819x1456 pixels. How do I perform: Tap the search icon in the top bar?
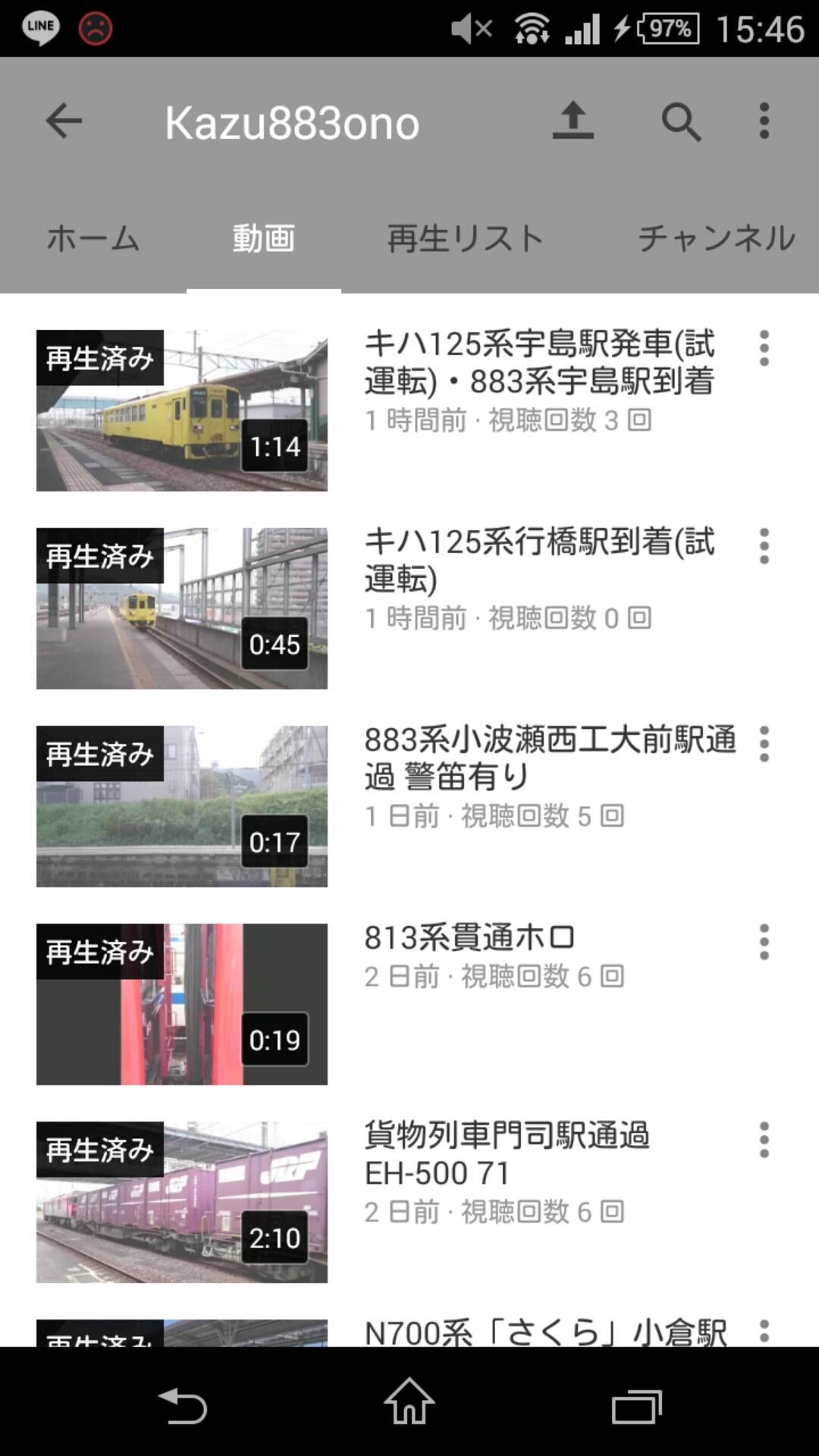(x=680, y=121)
